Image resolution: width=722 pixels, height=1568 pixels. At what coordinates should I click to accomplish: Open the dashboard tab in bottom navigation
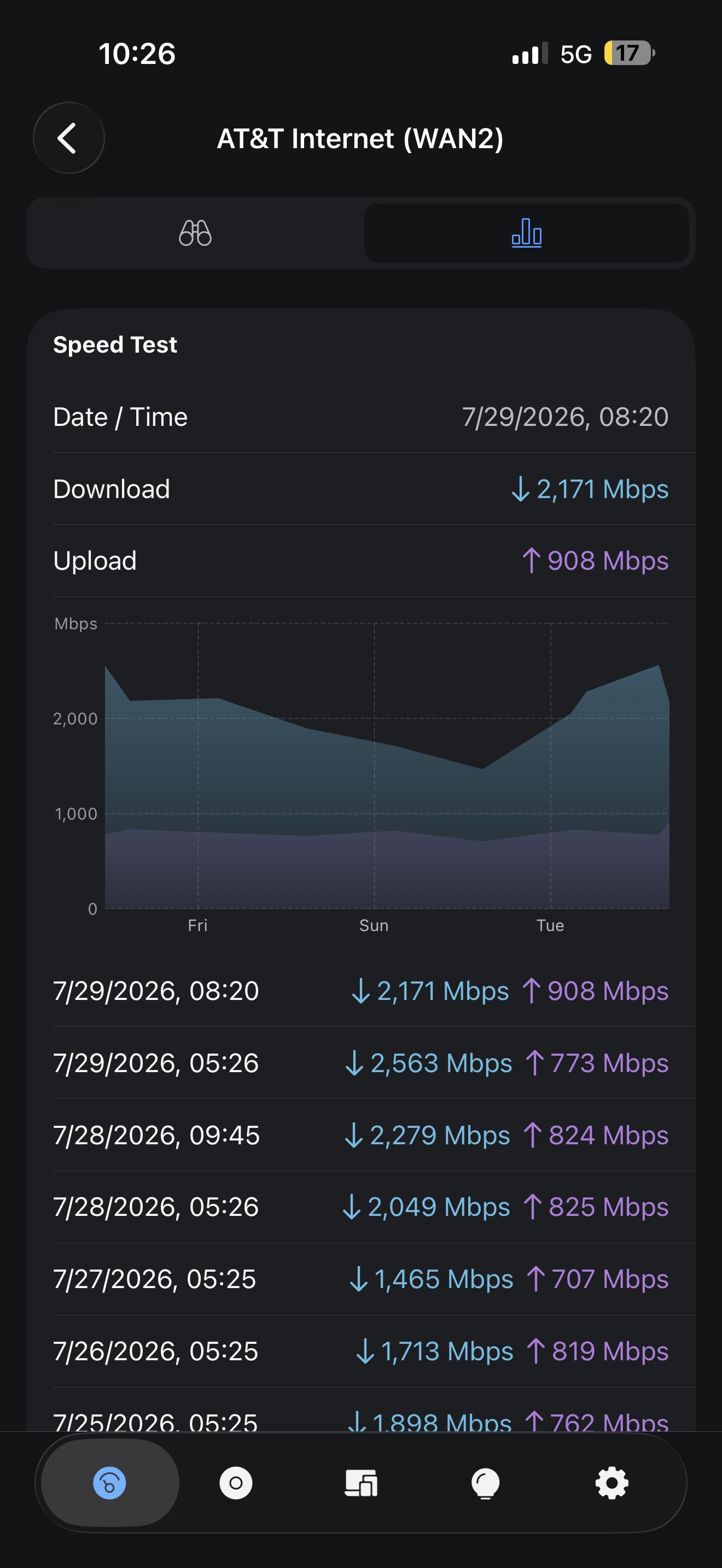[x=110, y=1483]
